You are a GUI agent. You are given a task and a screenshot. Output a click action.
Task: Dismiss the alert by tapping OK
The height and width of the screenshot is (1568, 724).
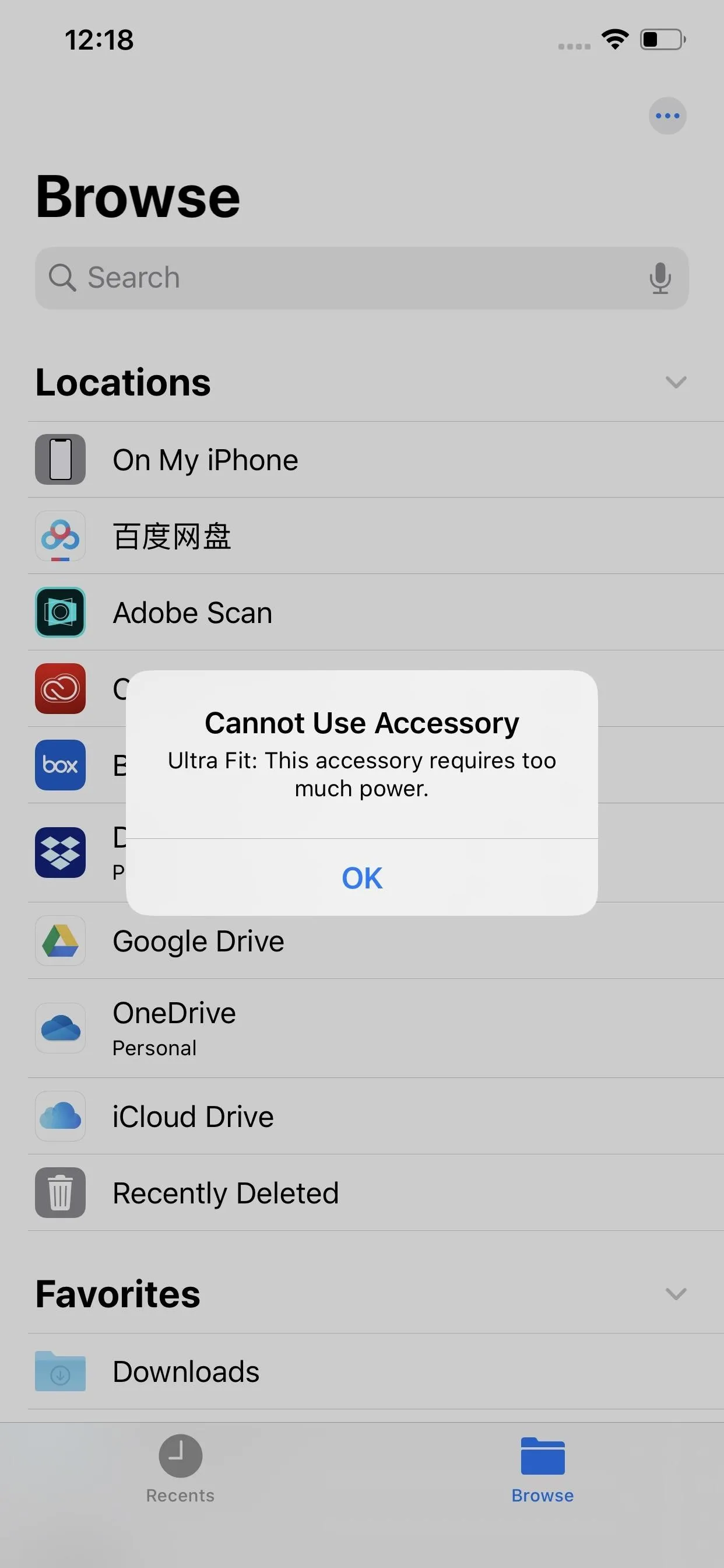click(362, 877)
